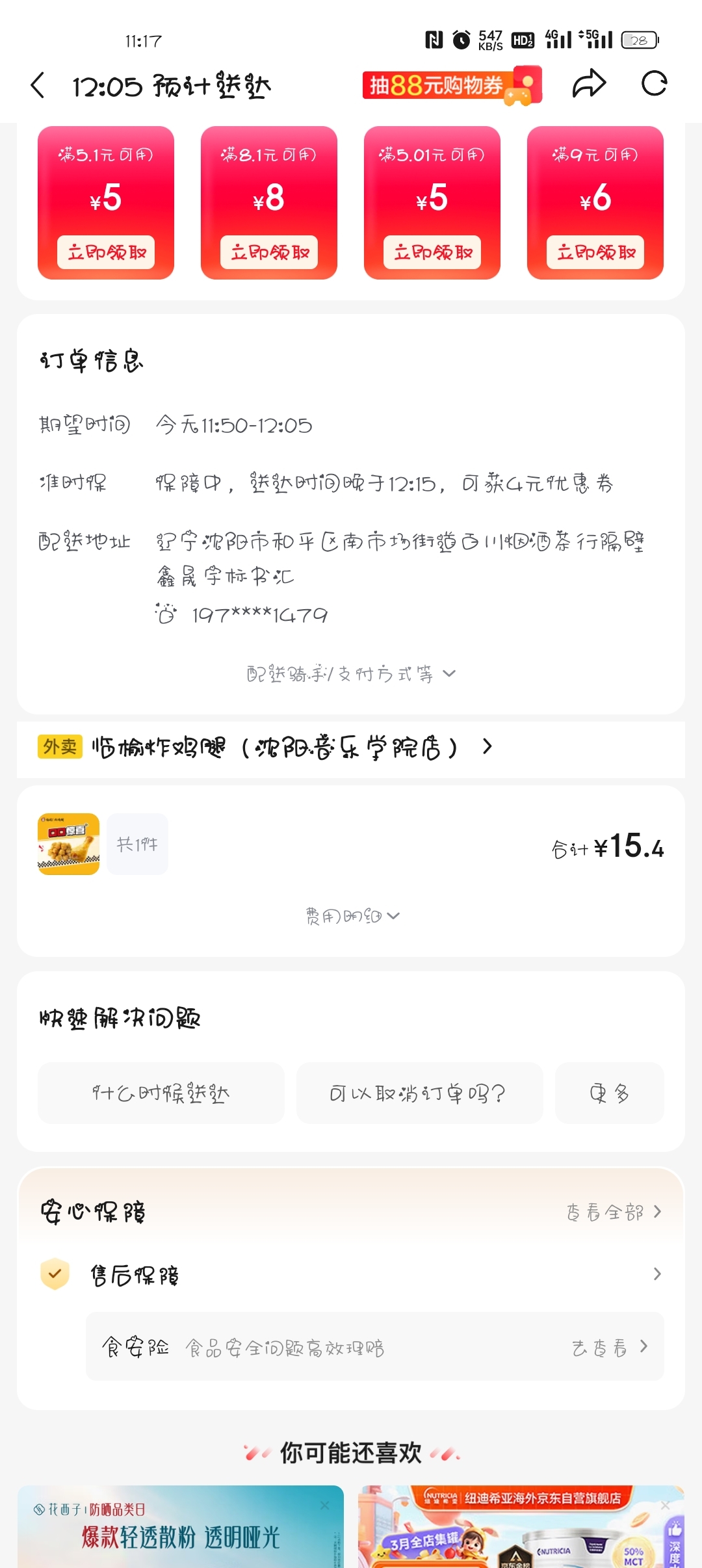This screenshot has height=1568, width=702.
Task: Tap 去查看 for 食安险
Action: (609, 1348)
